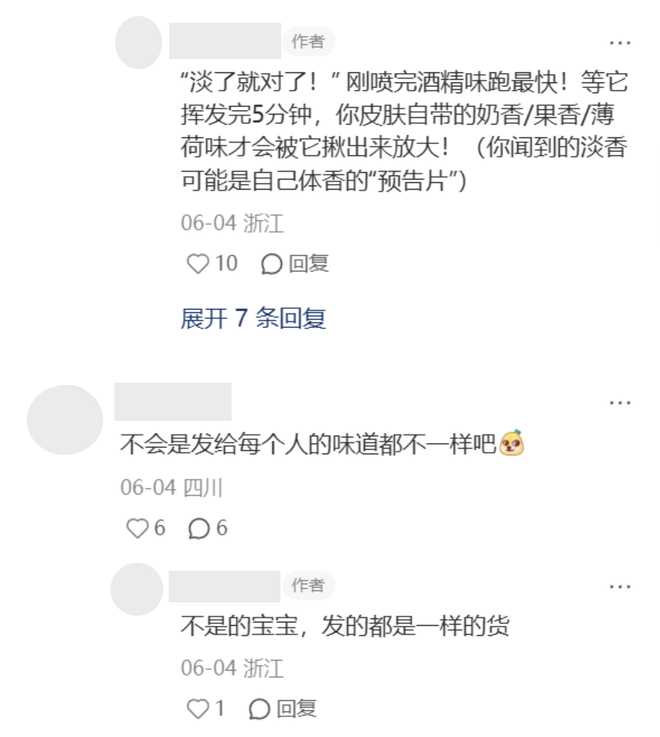Reply to 不是的宝宝 author comment
660x737 pixels.
[x=284, y=709]
